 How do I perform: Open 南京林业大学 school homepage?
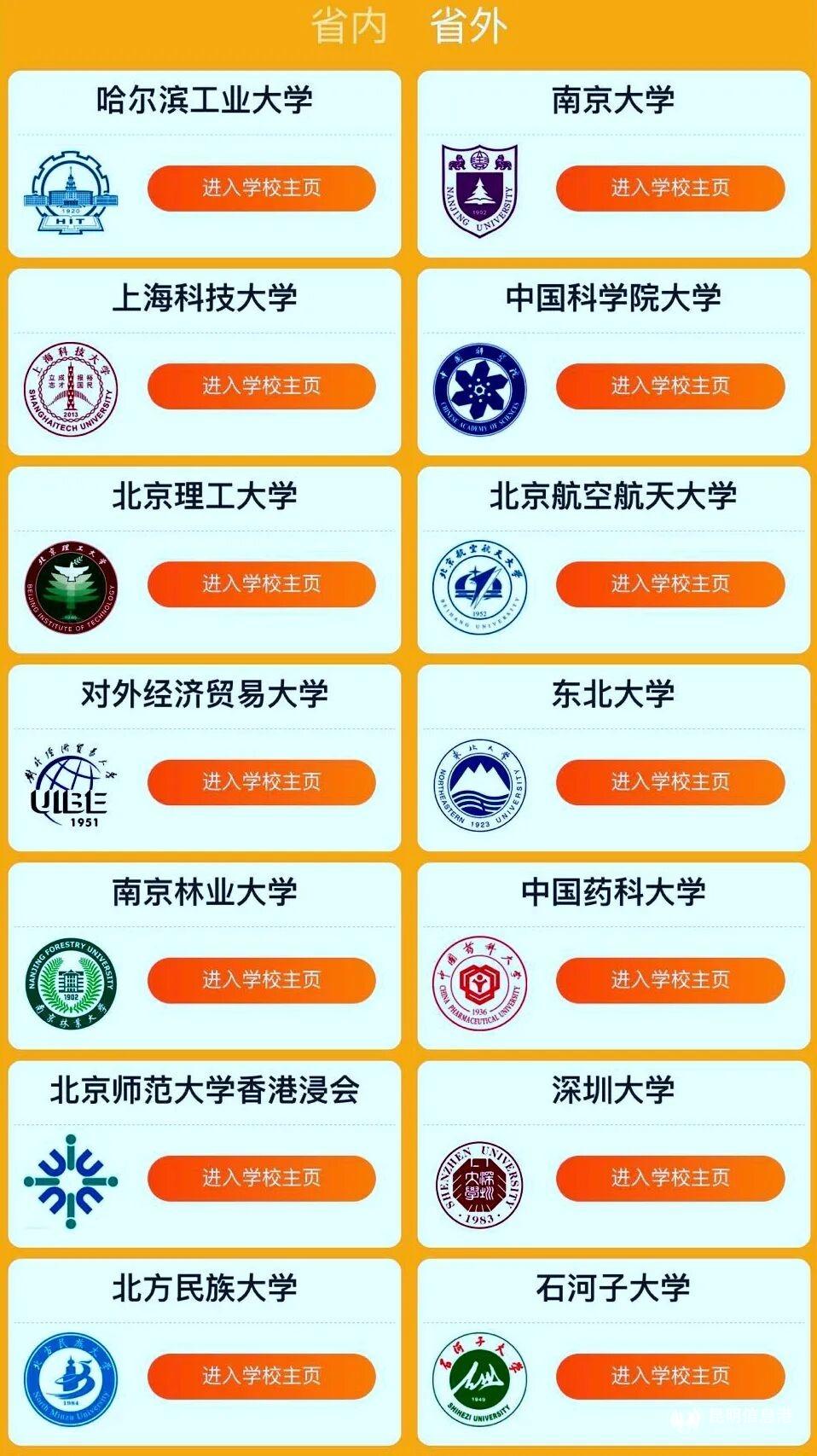tap(261, 979)
